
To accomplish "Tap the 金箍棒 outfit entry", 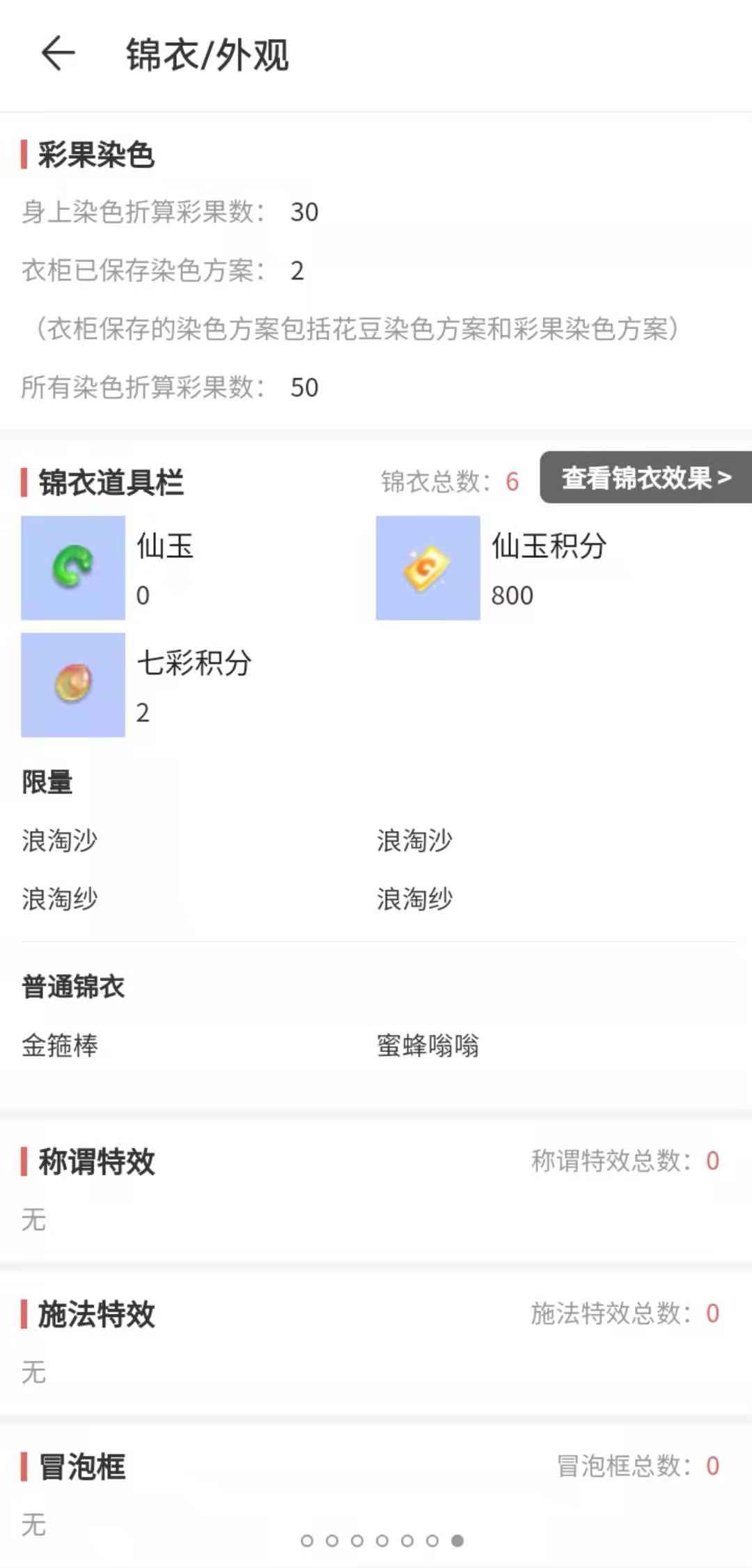I will [x=59, y=1045].
